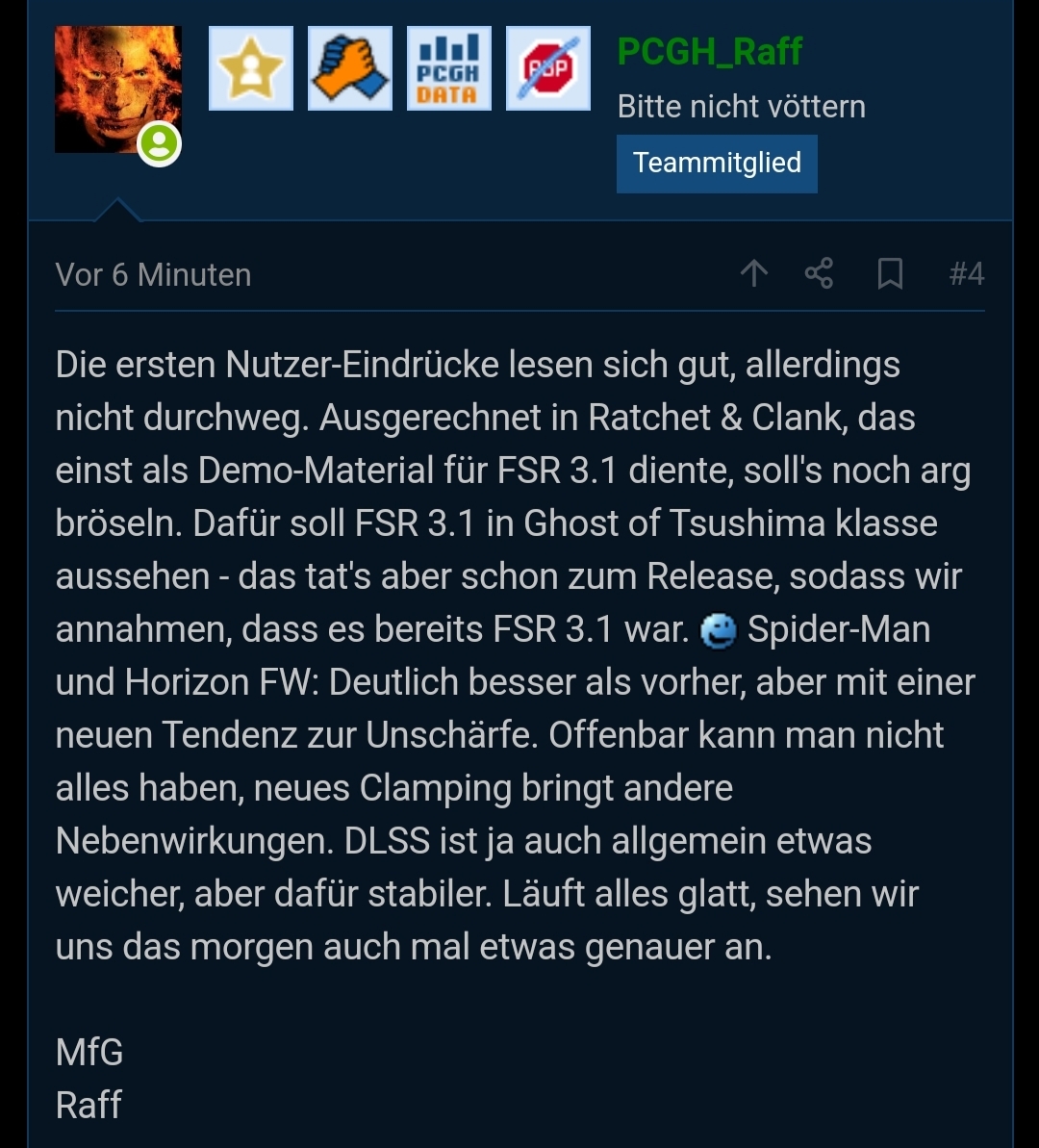Viewport: 1039px width, 1148px height.
Task: Bookmark post number four
Action: click(890, 274)
